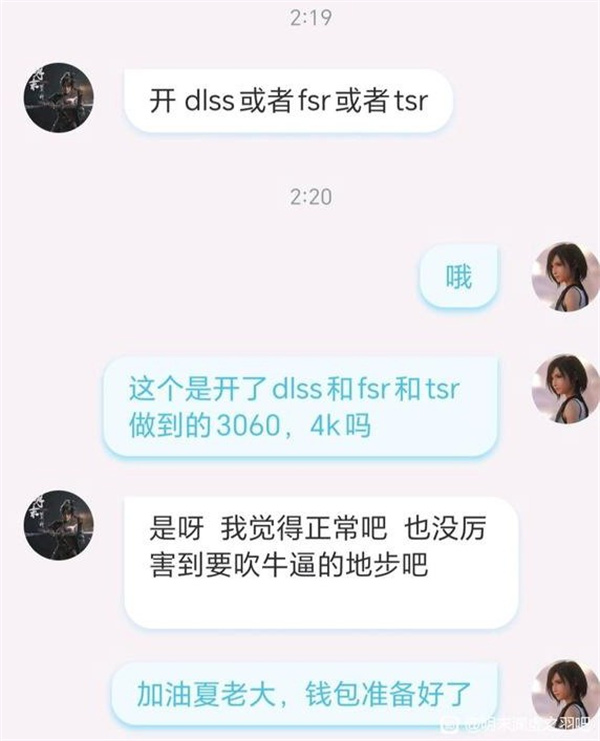The width and height of the screenshot is (600, 741).
Task: View avatar beside '是呀 我觉得正常吧' message
Action: click(x=58, y=525)
